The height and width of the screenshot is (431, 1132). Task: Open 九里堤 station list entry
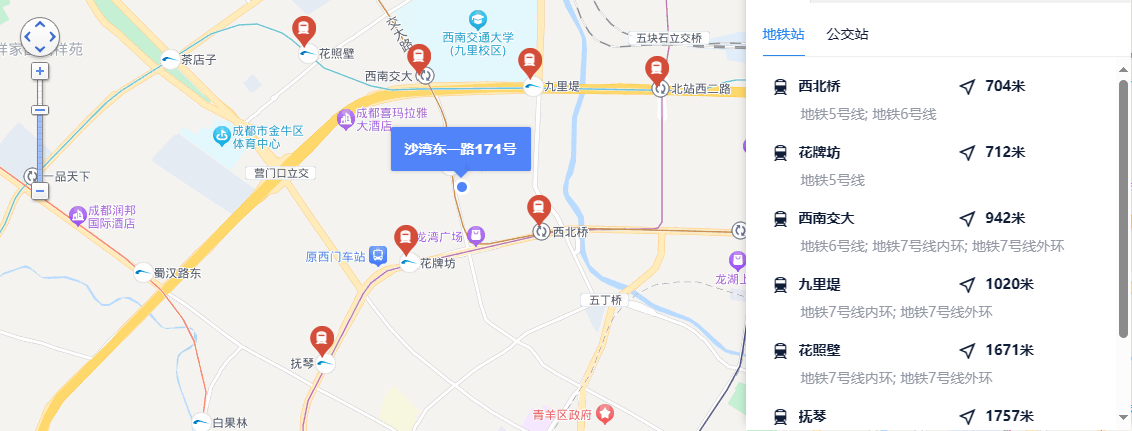820,285
